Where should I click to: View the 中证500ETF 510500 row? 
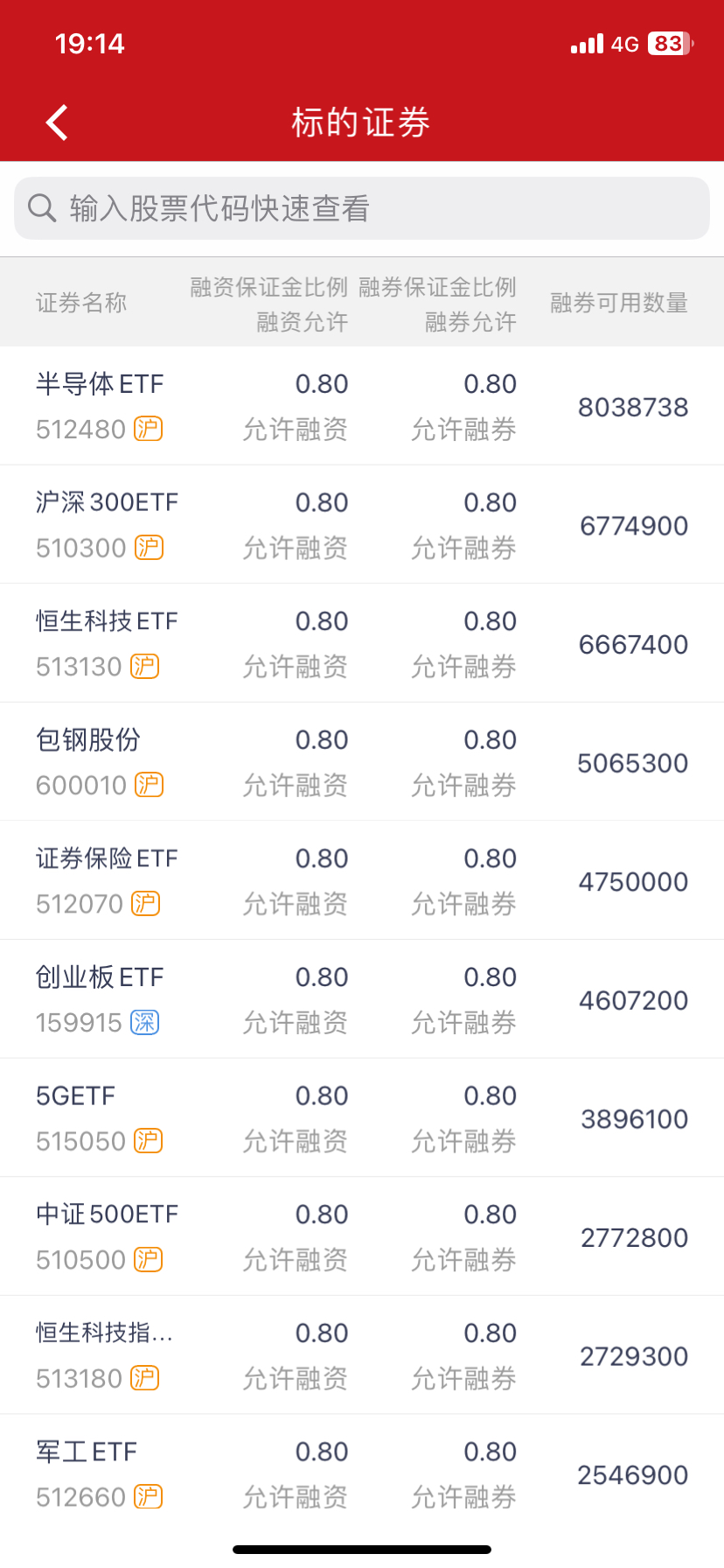[362, 1237]
